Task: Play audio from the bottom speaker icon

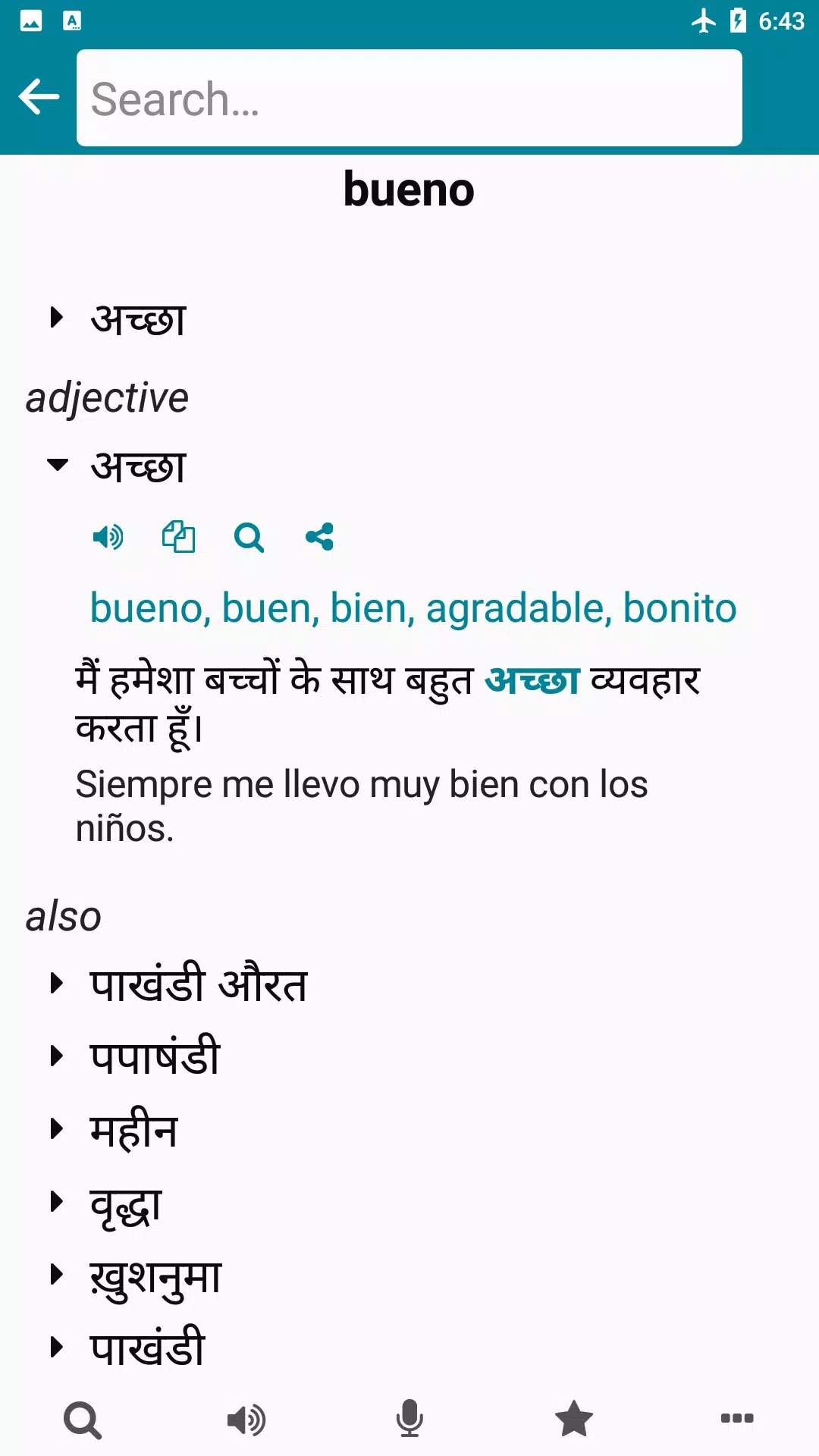Action: click(246, 1419)
